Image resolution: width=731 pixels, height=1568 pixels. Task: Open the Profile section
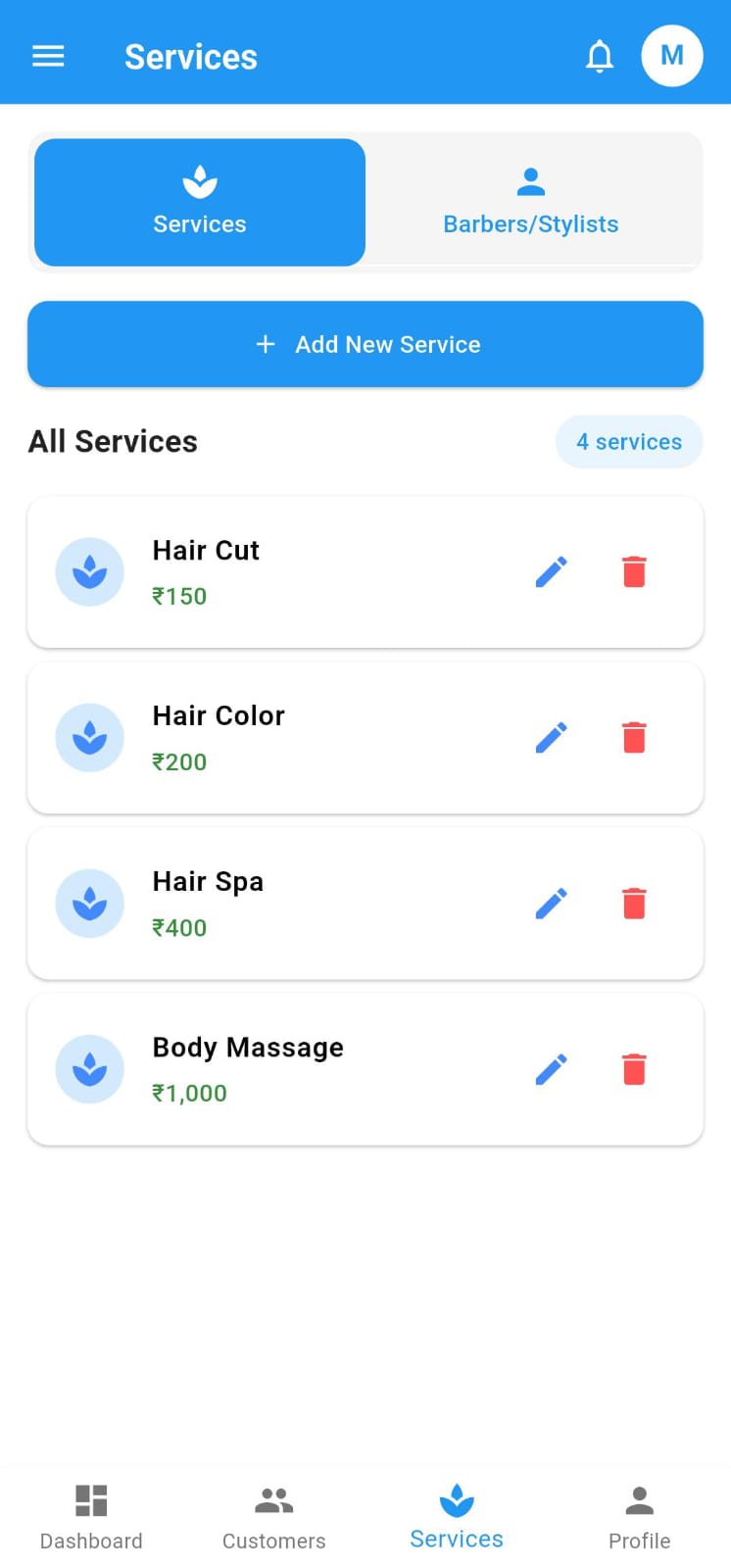click(x=639, y=1514)
